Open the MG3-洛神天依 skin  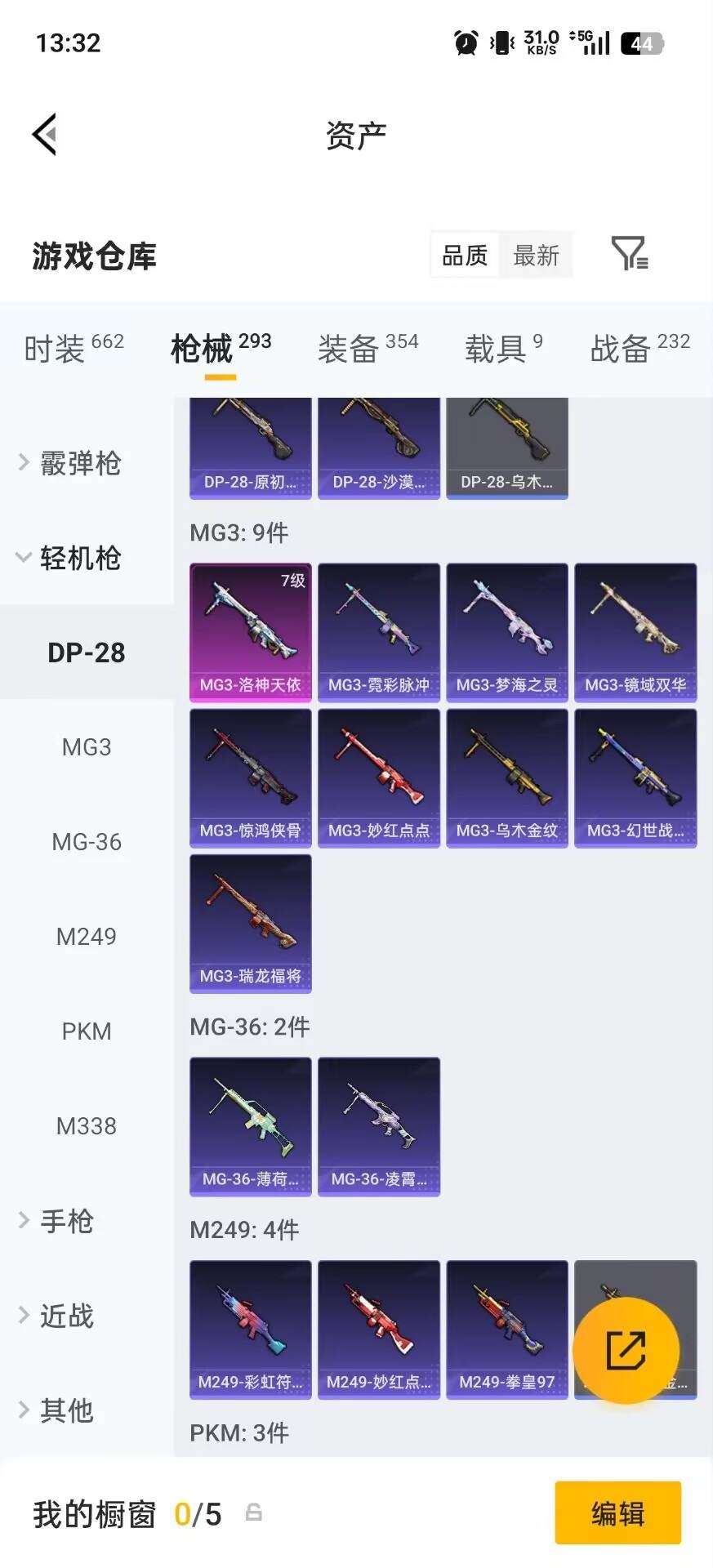coord(251,632)
